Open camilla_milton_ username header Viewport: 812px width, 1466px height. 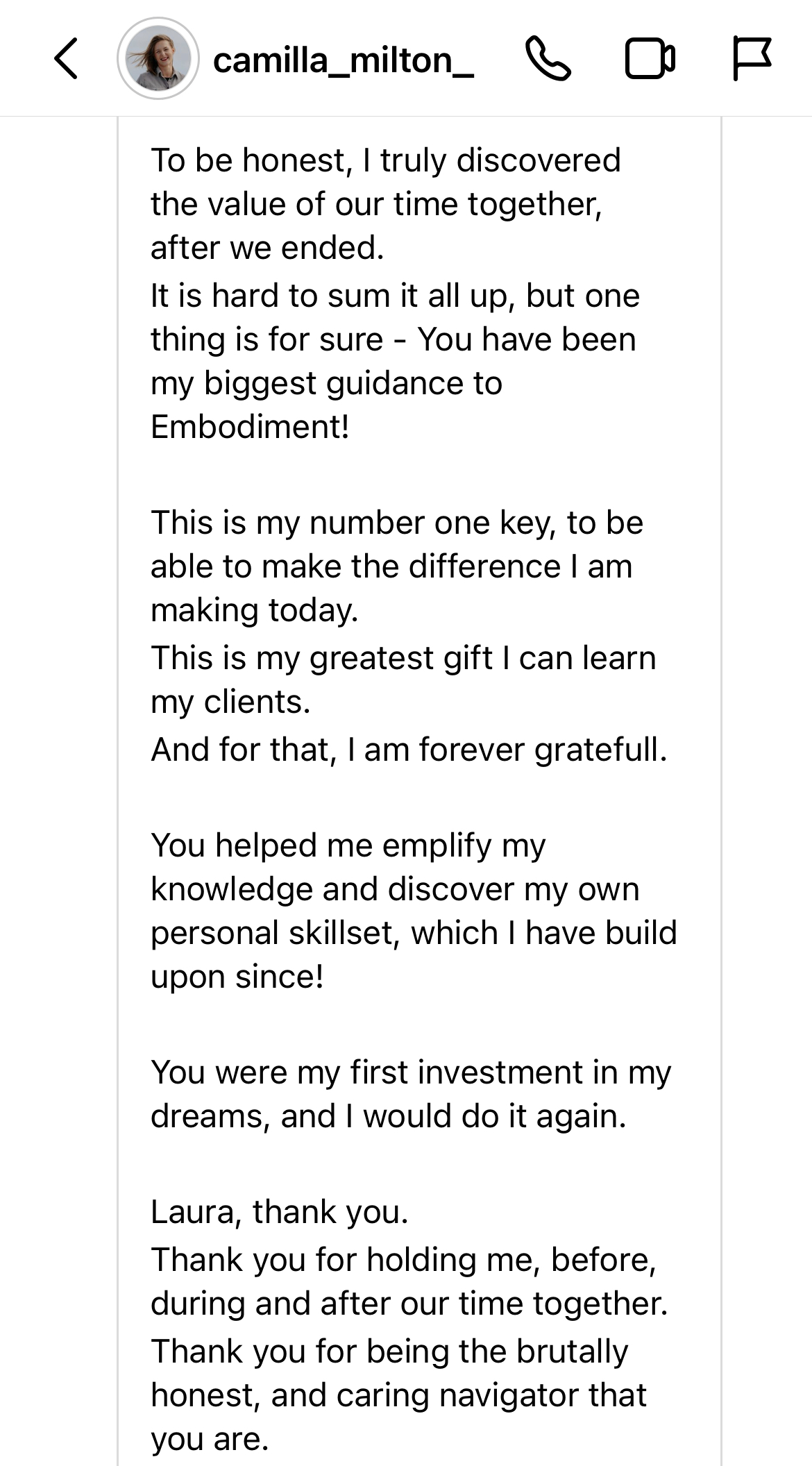click(343, 60)
